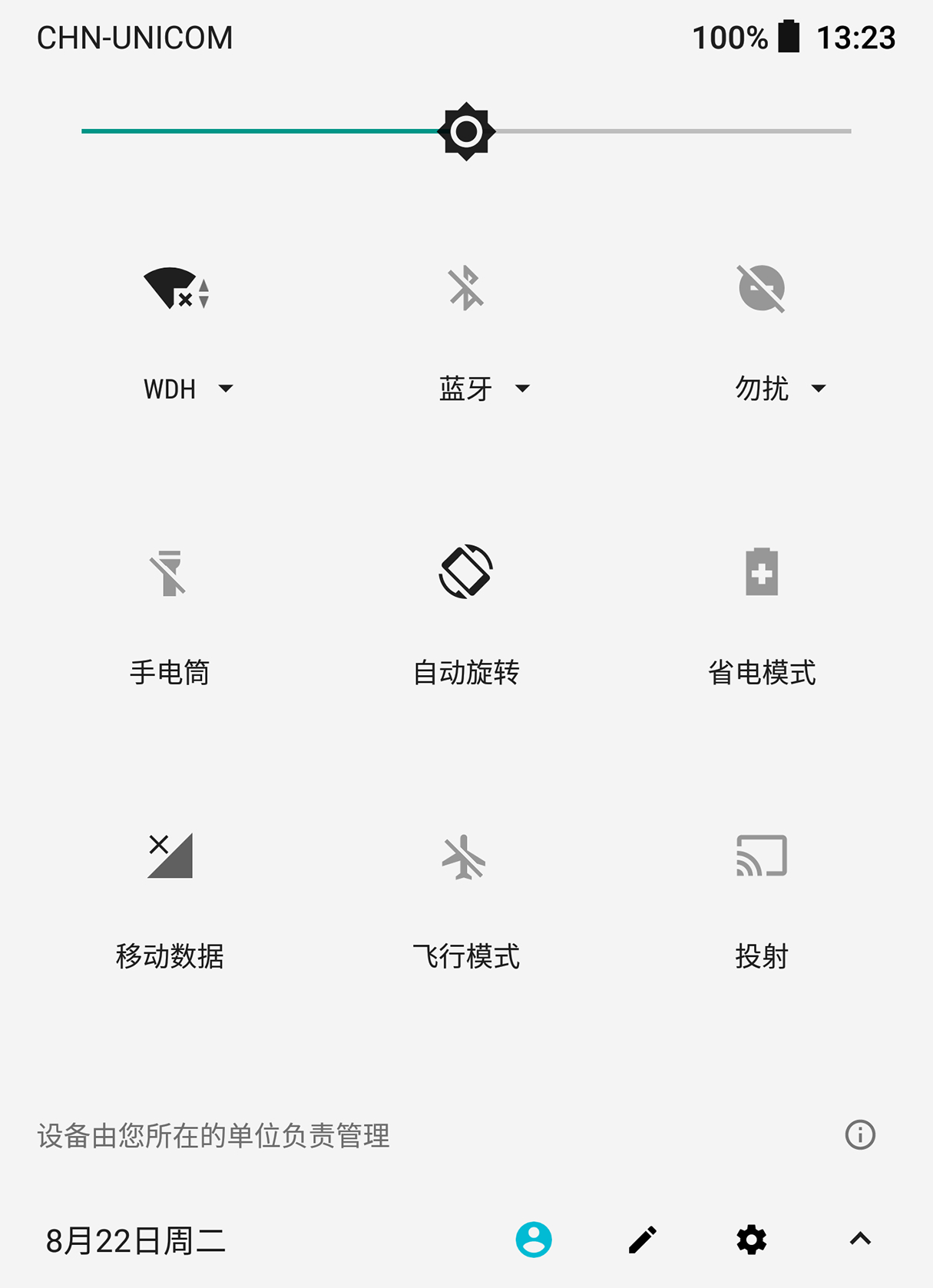
Task: Enable Do Not Disturb (勿扰) tile
Action: (761, 288)
